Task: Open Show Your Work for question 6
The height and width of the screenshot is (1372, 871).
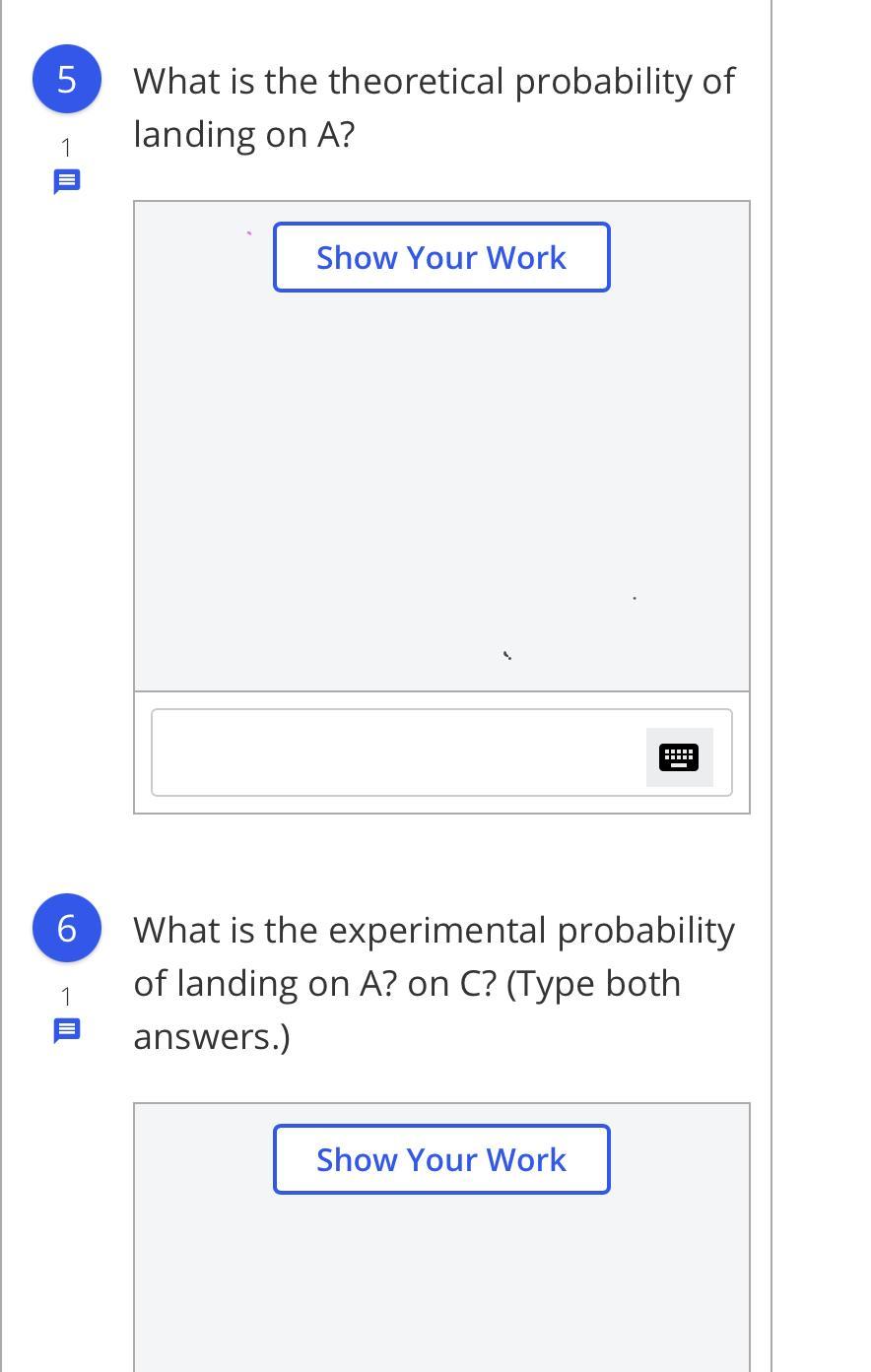Action: pyautogui.click(x=441, y=1159)
